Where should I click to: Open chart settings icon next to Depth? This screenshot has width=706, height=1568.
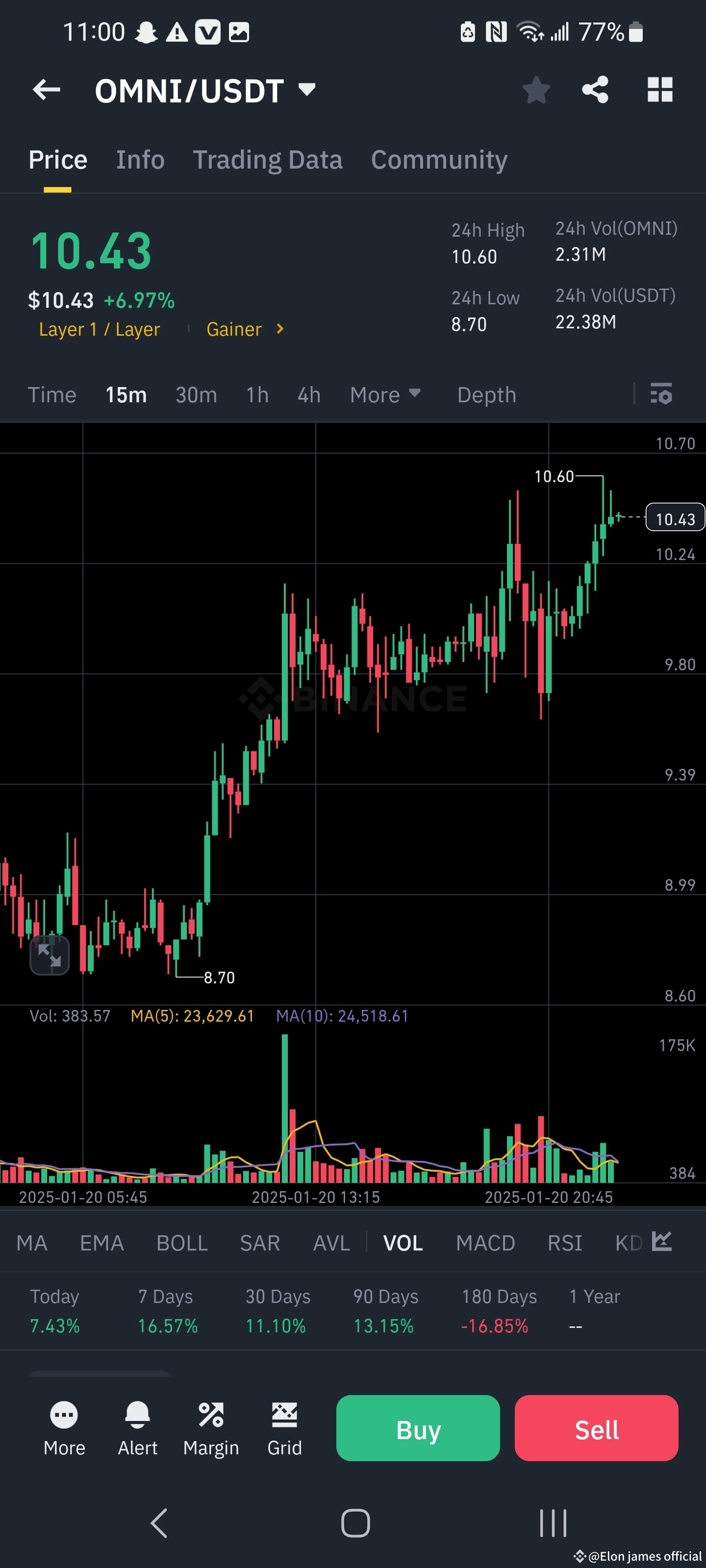[661, 395]
